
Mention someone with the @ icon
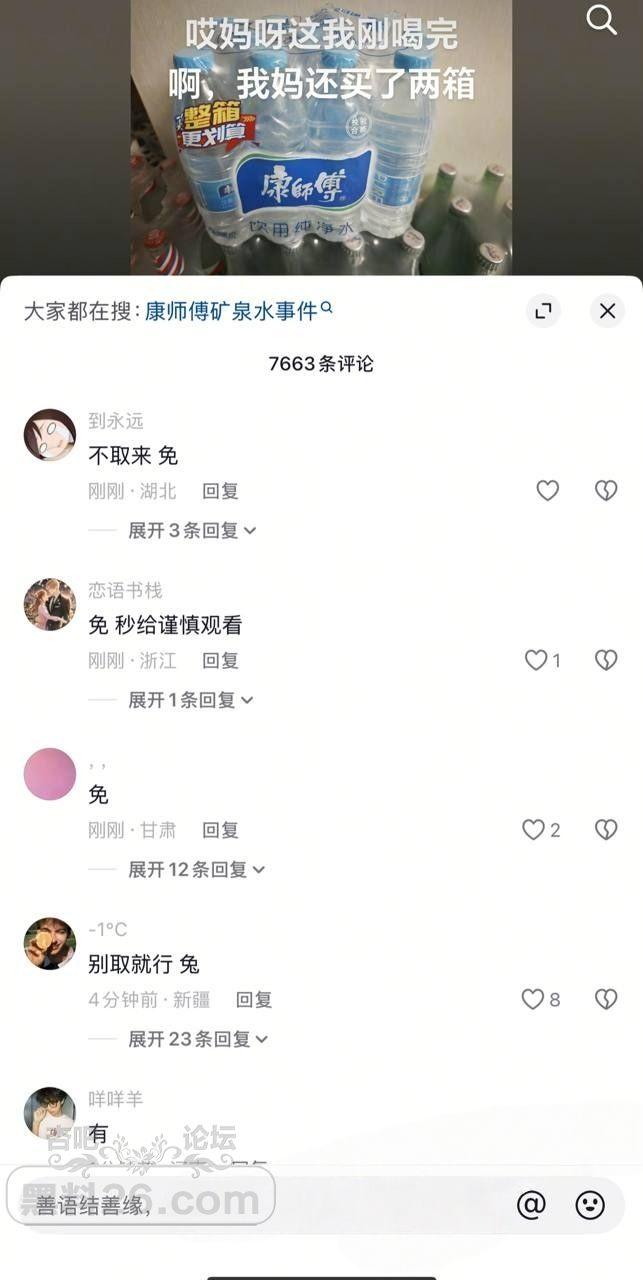(531, 1205)
